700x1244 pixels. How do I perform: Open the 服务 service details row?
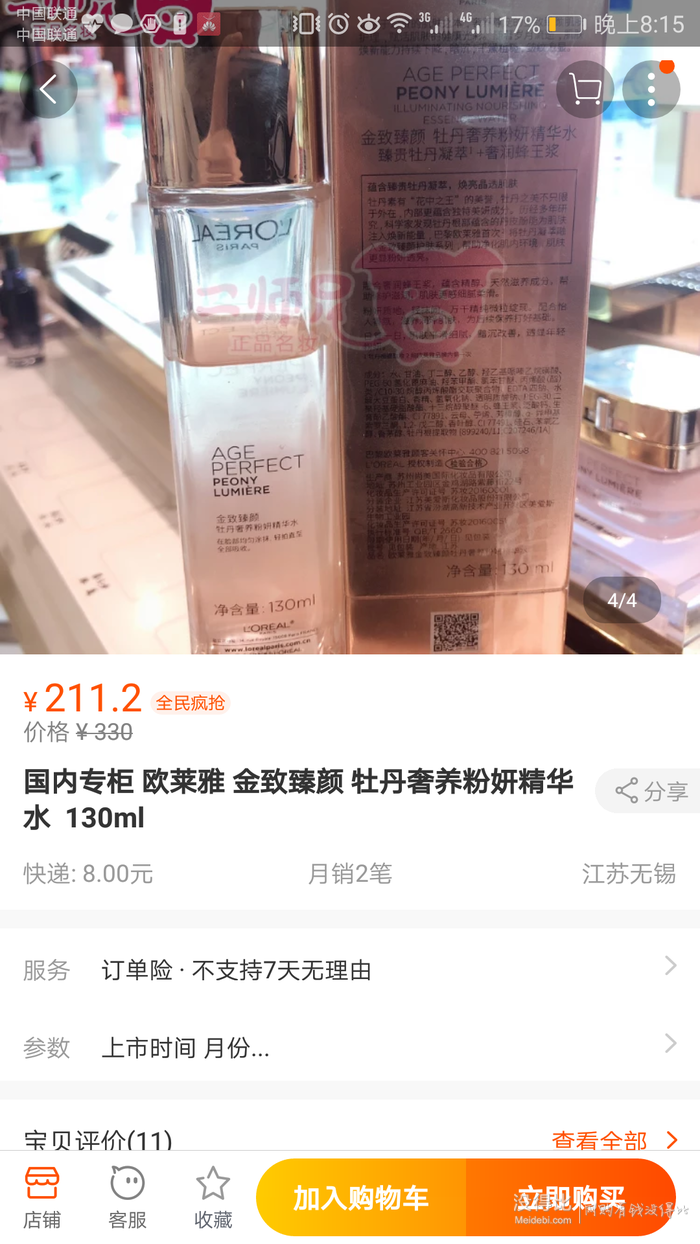click(350, 969)
